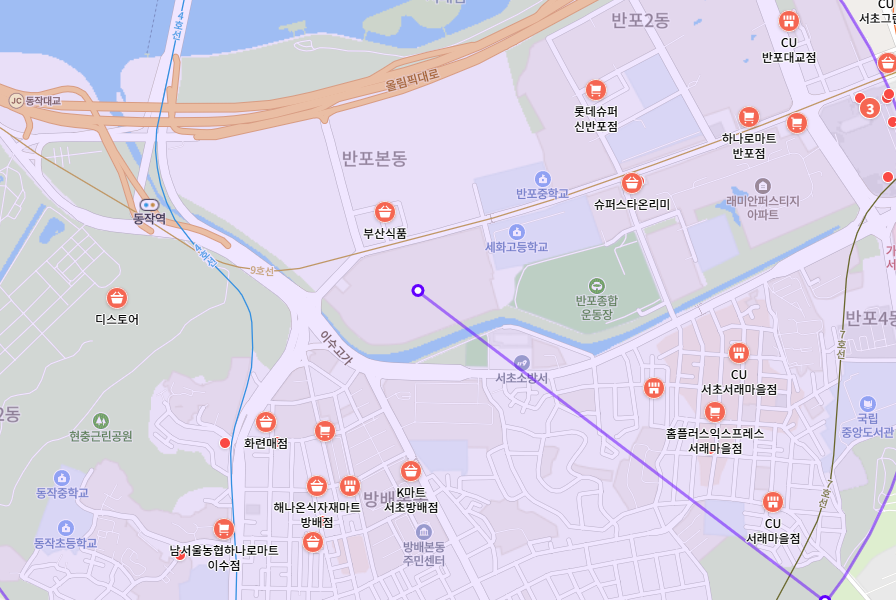Select the CU 서래마을점 marker
The image size is (896, 600).
pyautogui.click(x=773, y=502)
